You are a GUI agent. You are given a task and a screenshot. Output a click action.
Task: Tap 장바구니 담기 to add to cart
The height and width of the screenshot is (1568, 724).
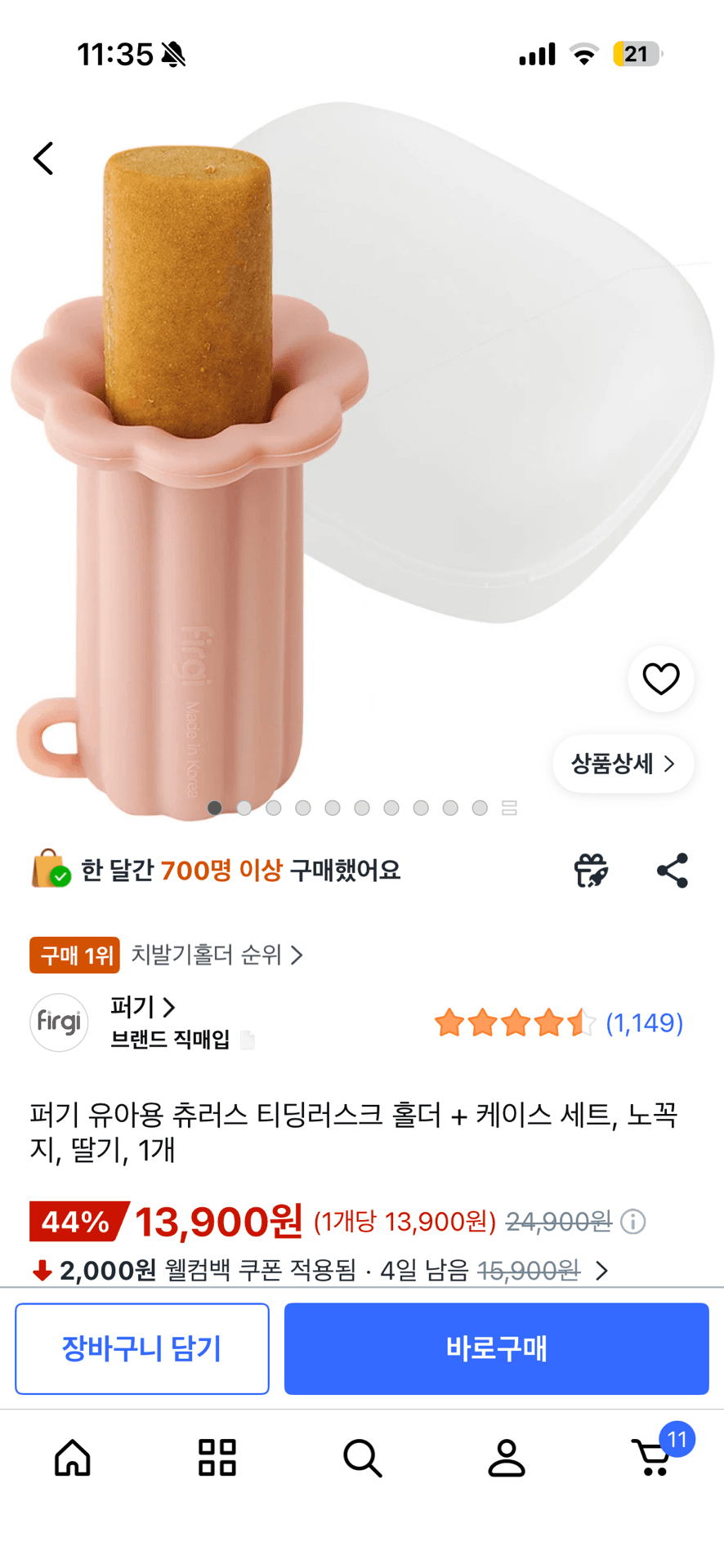point(142,1348)
